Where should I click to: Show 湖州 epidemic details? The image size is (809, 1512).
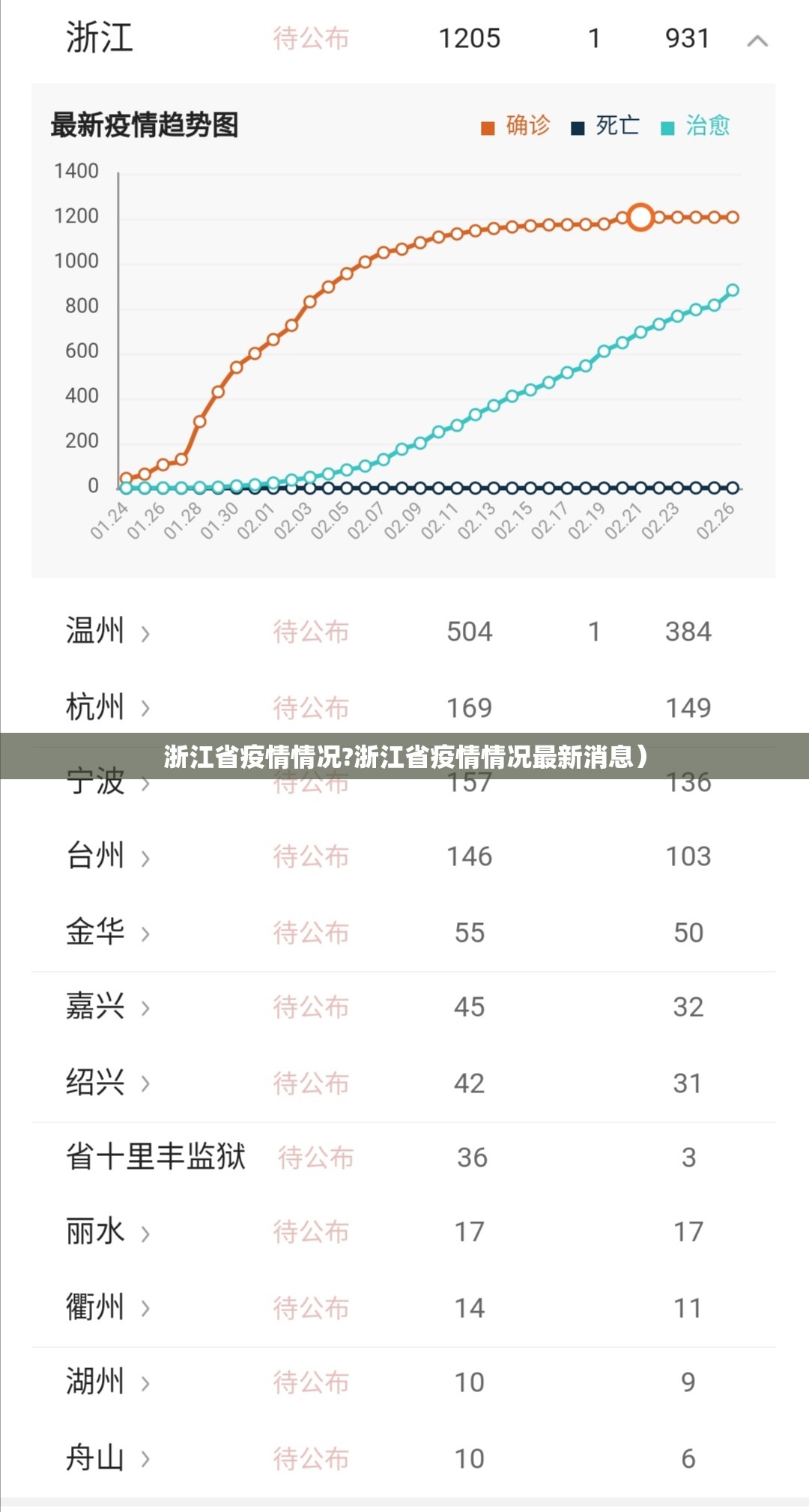pyautogui.click(x=403, y=1382)
